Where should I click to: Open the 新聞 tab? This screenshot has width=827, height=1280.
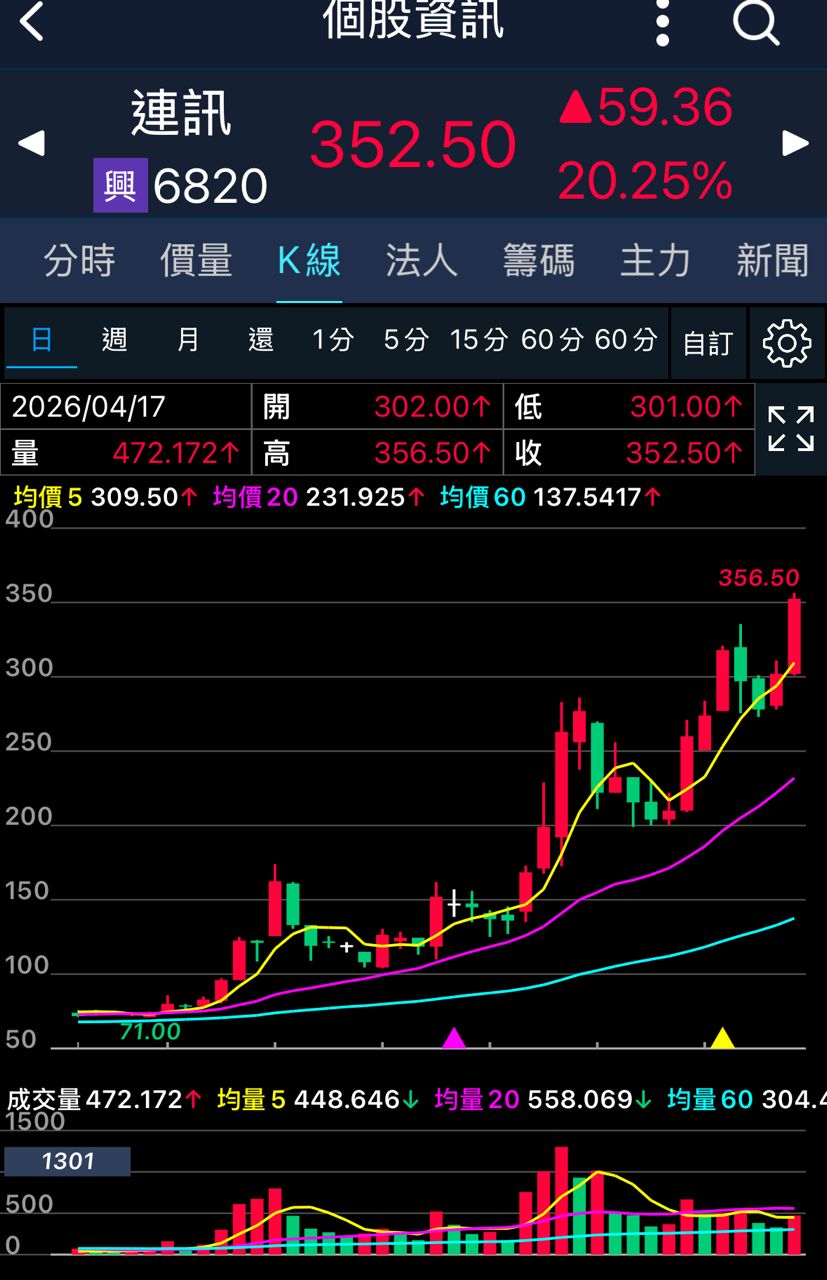[x=772, y=261]
